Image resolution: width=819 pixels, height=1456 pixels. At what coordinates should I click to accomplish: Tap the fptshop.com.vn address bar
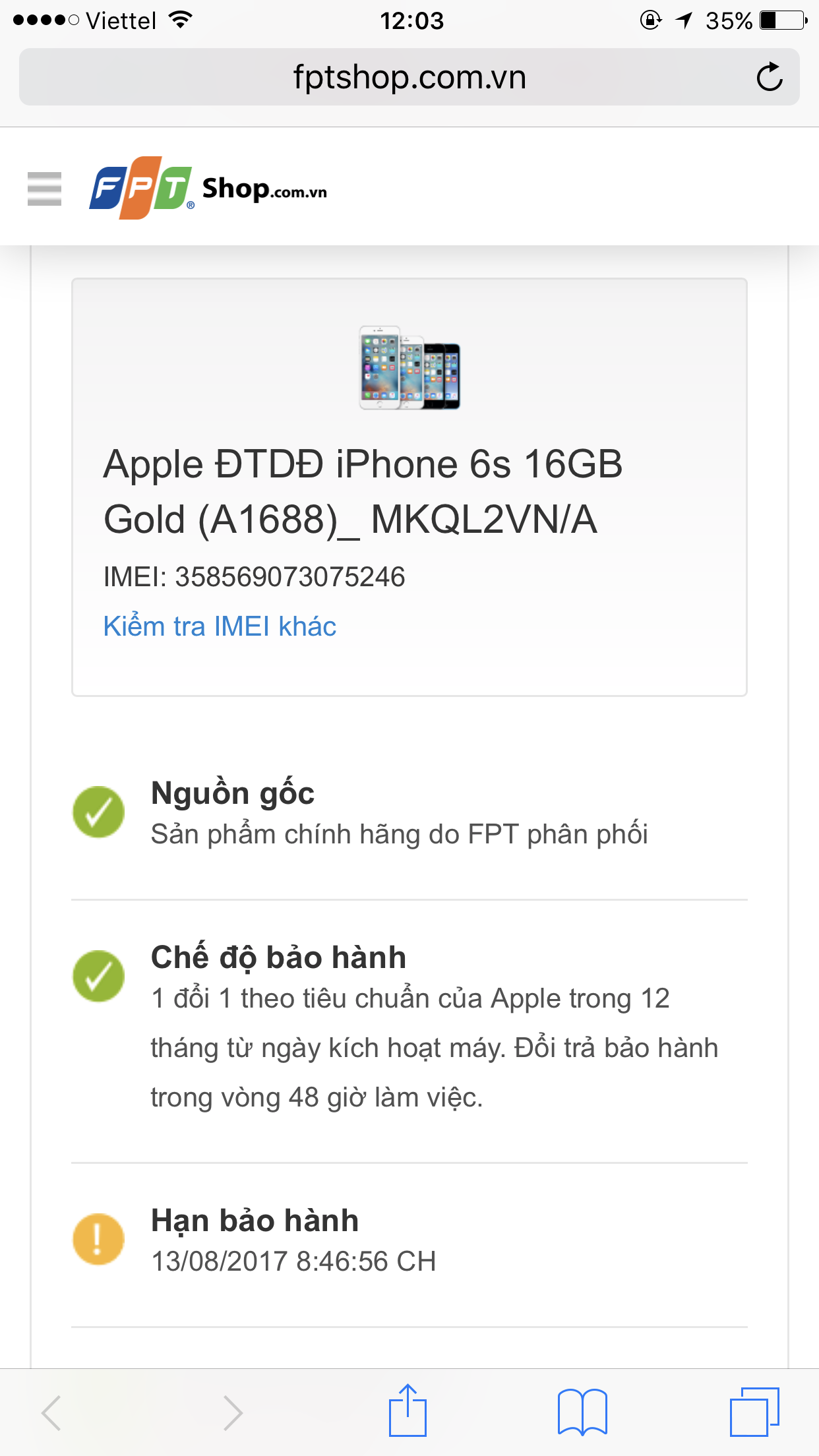tap(409, 77)
